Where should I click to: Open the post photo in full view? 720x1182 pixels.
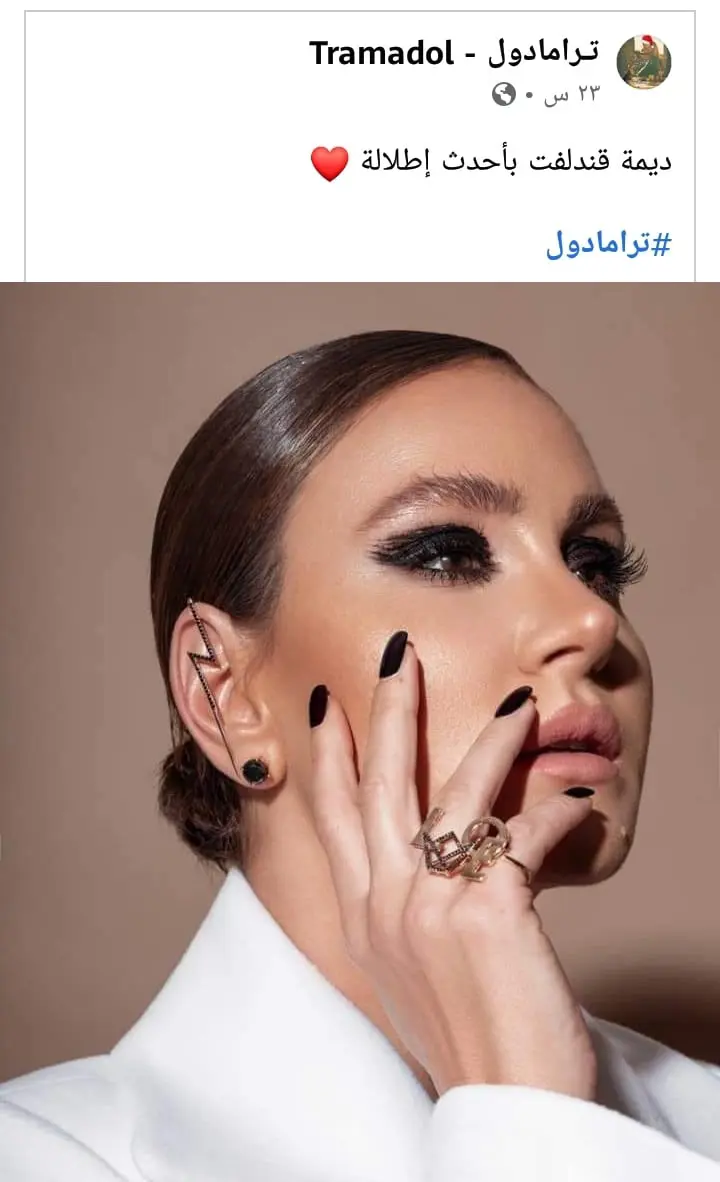tap(360, 730)
